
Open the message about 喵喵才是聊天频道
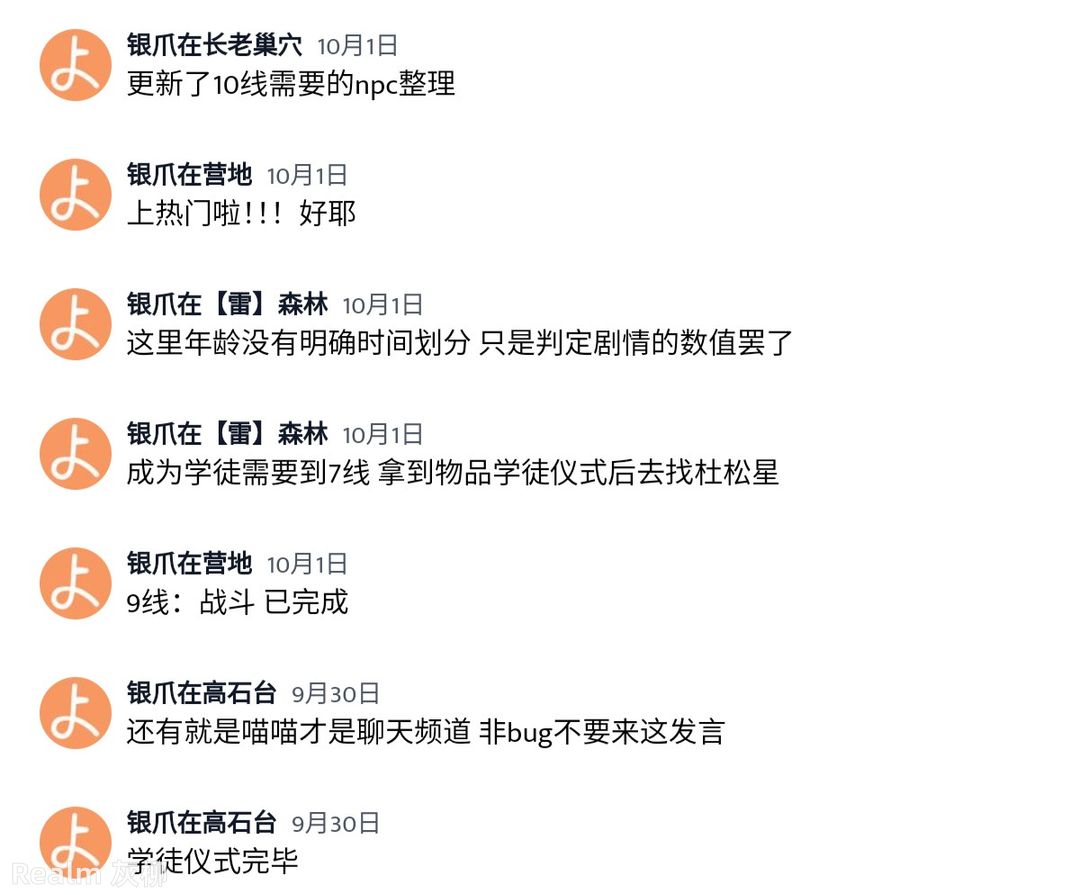pyautogui.click(x=424, y=732)
